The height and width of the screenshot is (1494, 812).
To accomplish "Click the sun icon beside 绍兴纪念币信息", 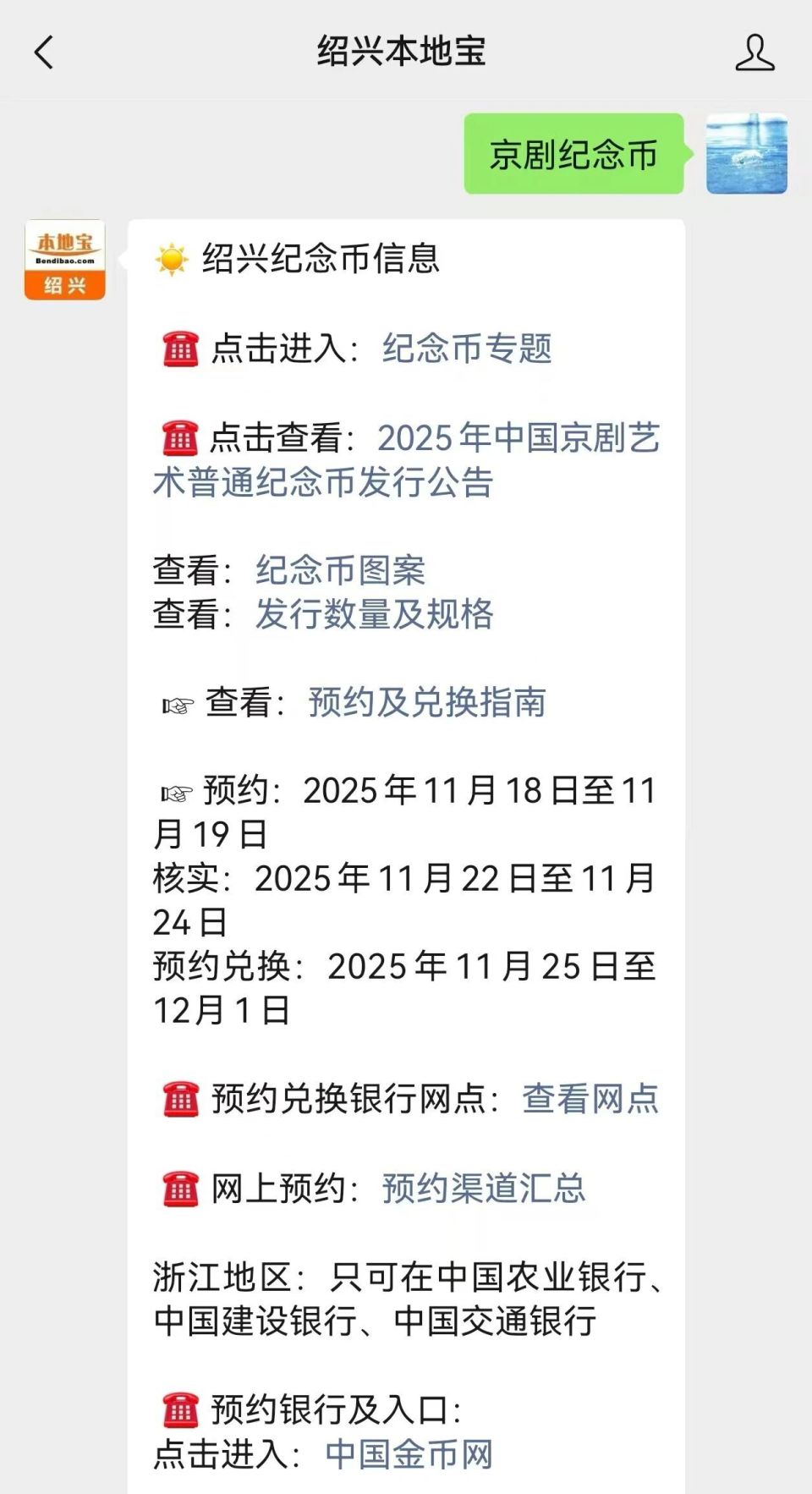I will coord(173,259).
